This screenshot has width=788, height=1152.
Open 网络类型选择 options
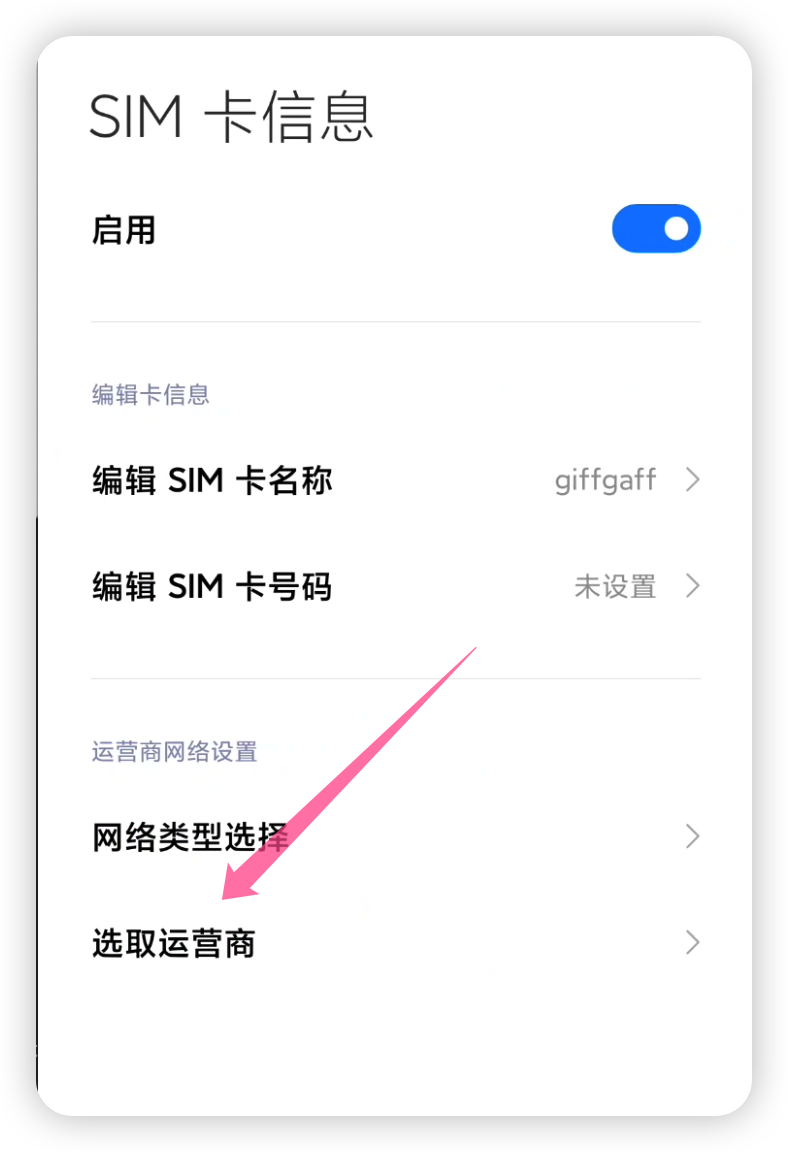pos(395,837)
